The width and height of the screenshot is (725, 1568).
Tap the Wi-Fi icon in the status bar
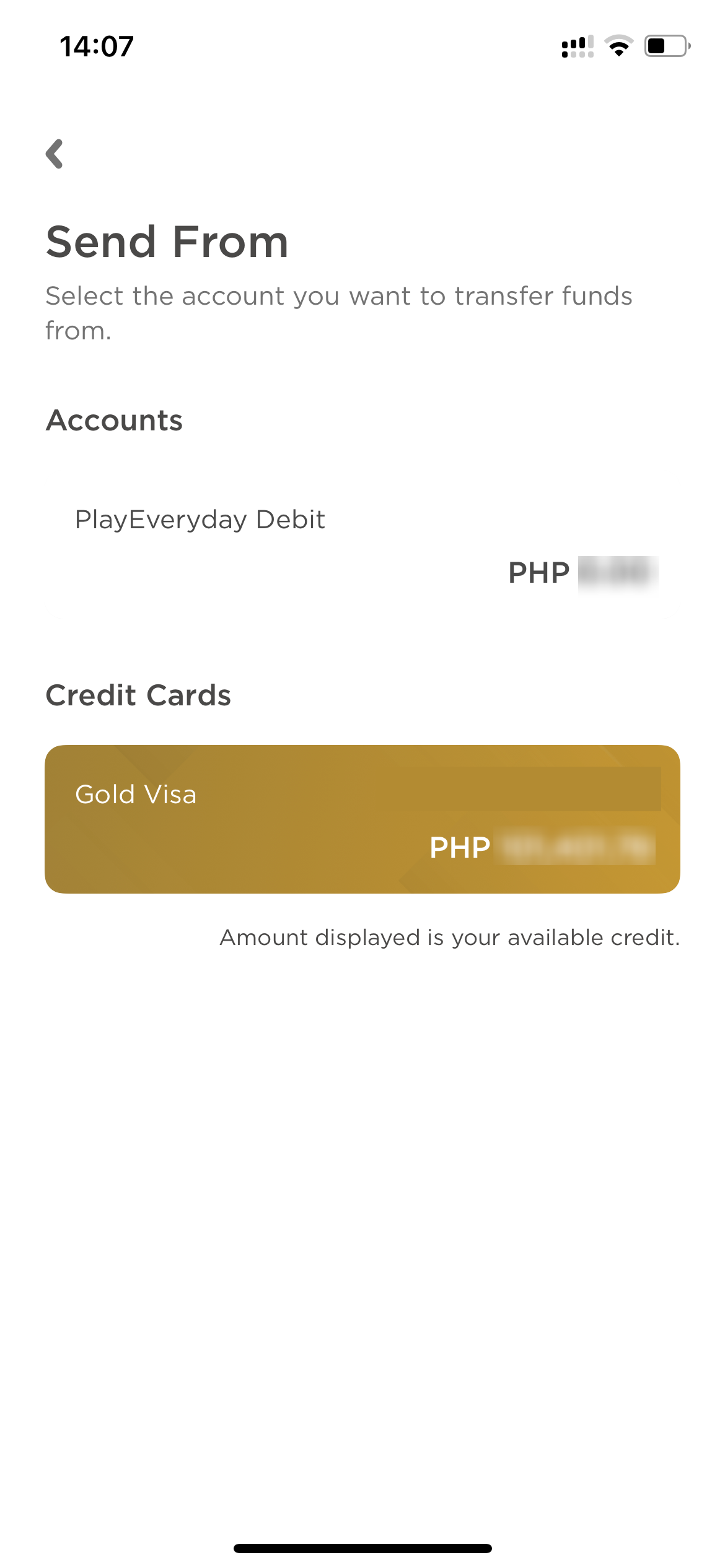tap(618, 46)
